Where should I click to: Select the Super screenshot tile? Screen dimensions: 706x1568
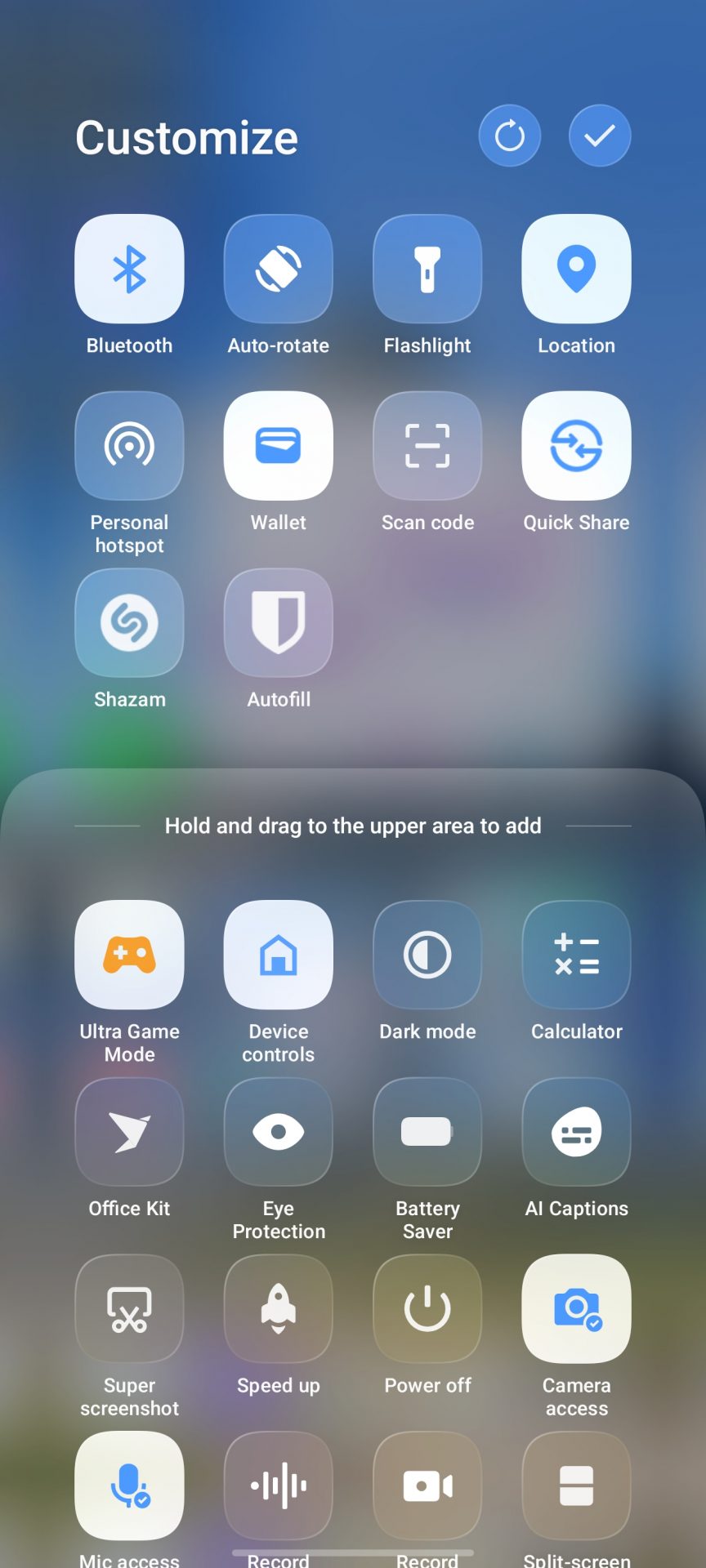pyautogui.click(x=129, y=1309)
